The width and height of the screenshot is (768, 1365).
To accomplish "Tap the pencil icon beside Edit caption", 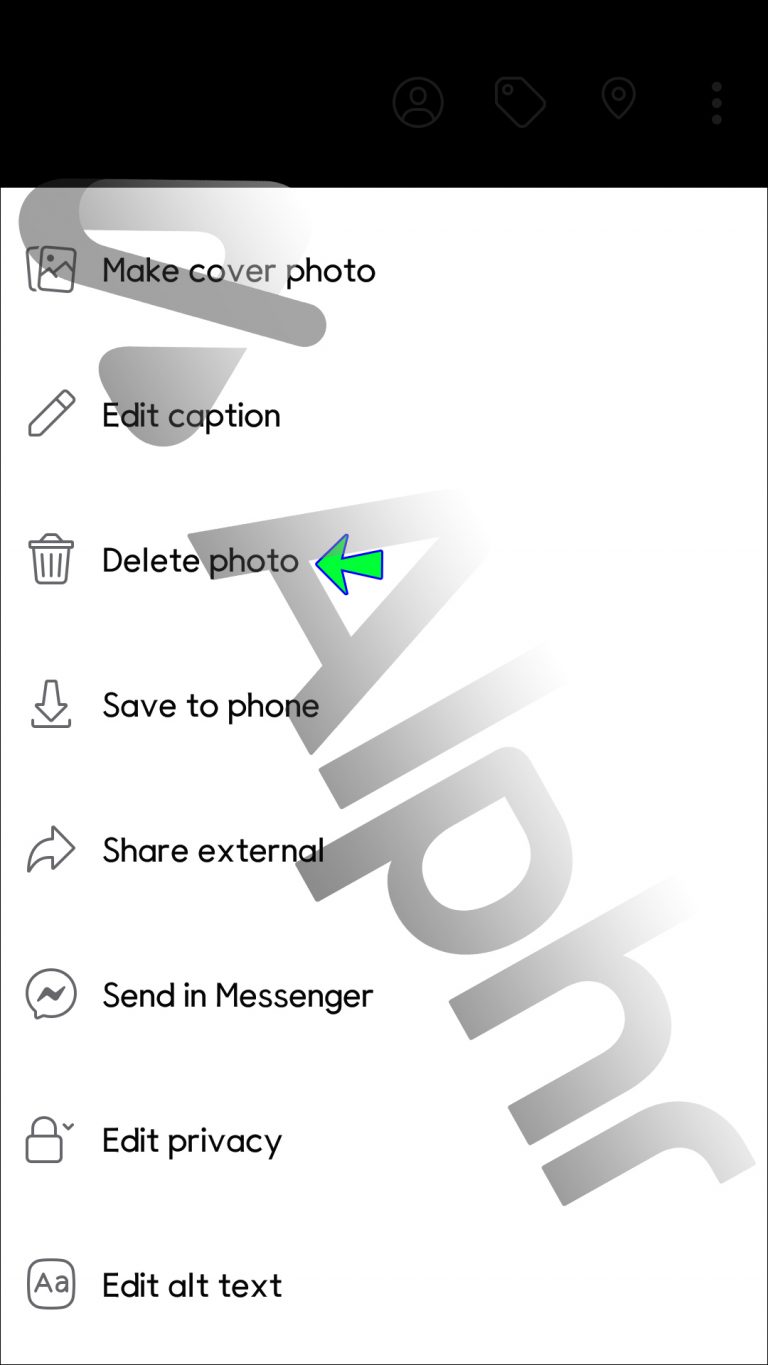I will (51, 414).
